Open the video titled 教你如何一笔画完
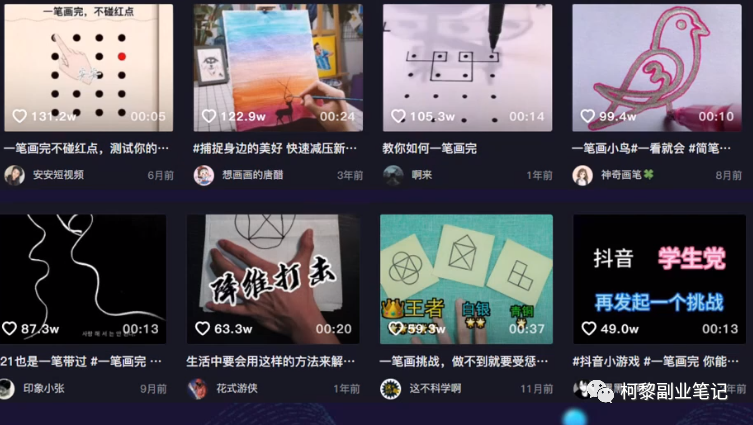This screenshot has height=425, width=753. (x=466, y=68)
